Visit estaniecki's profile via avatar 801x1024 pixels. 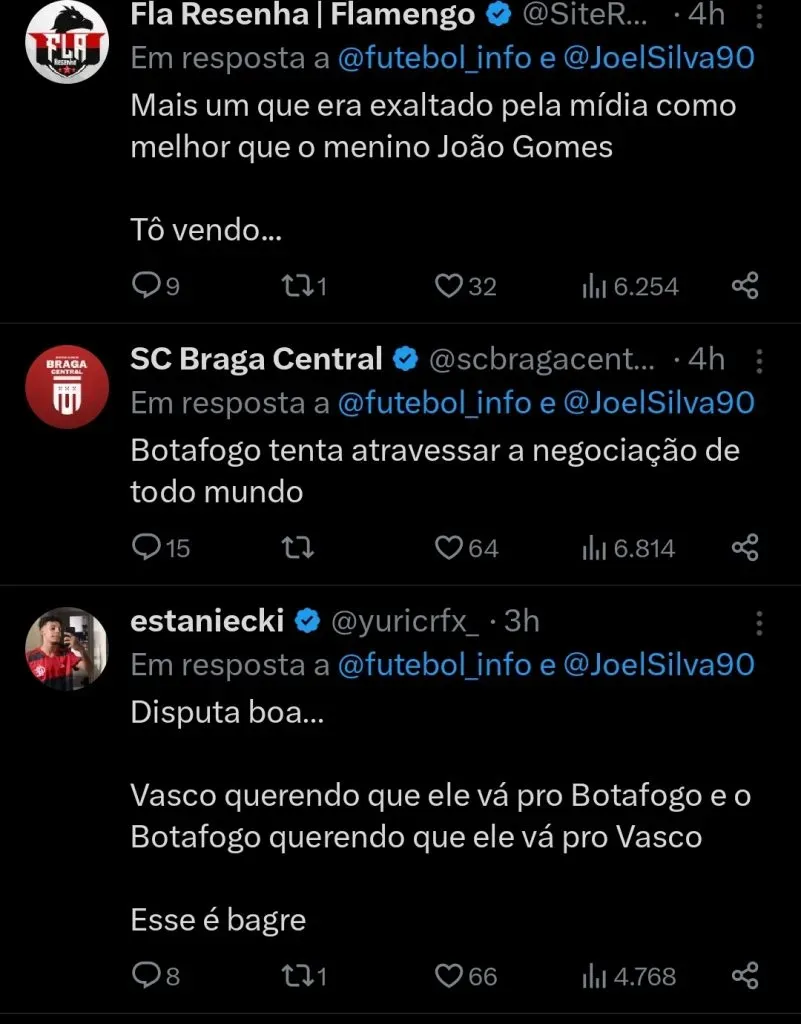pos(66,647)
